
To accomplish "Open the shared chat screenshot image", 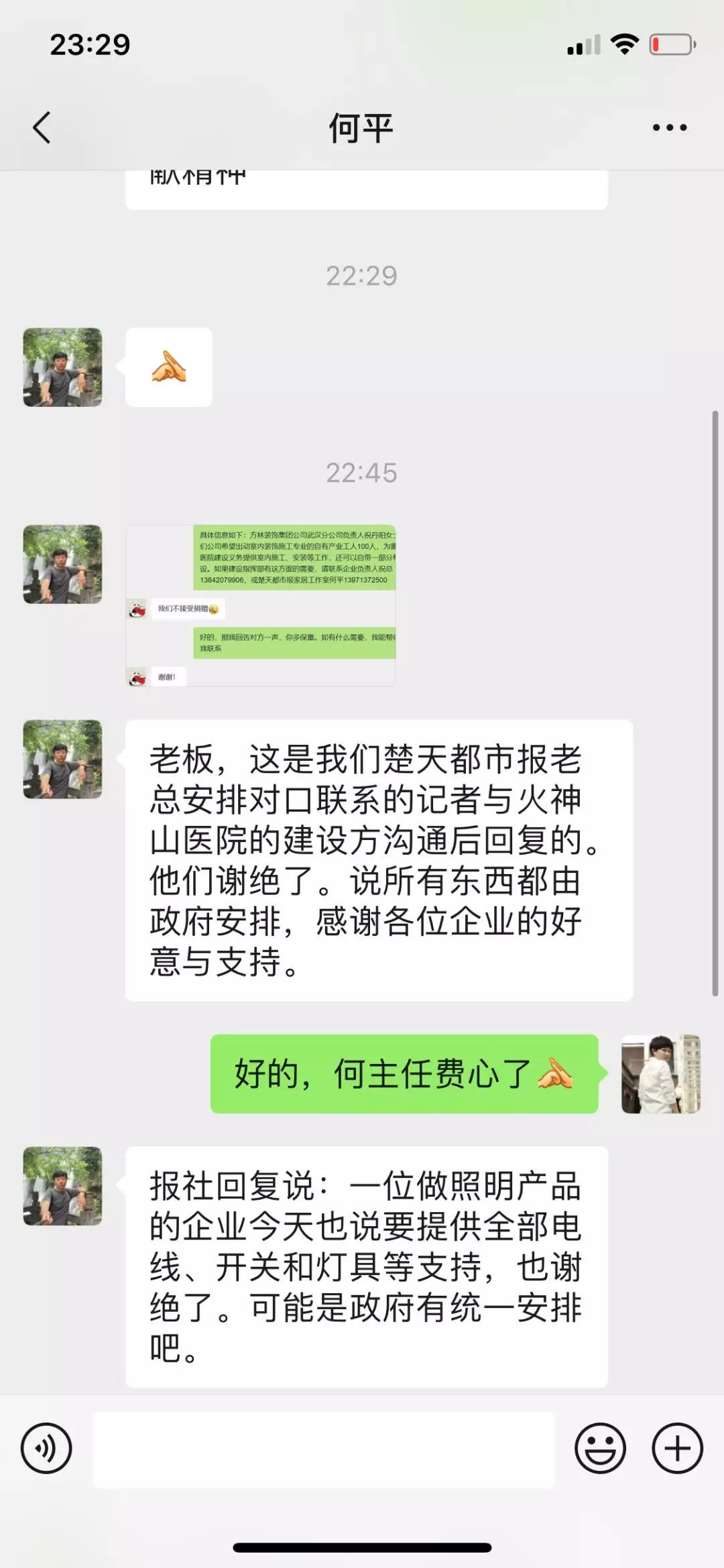I will (x=261, y=605).
